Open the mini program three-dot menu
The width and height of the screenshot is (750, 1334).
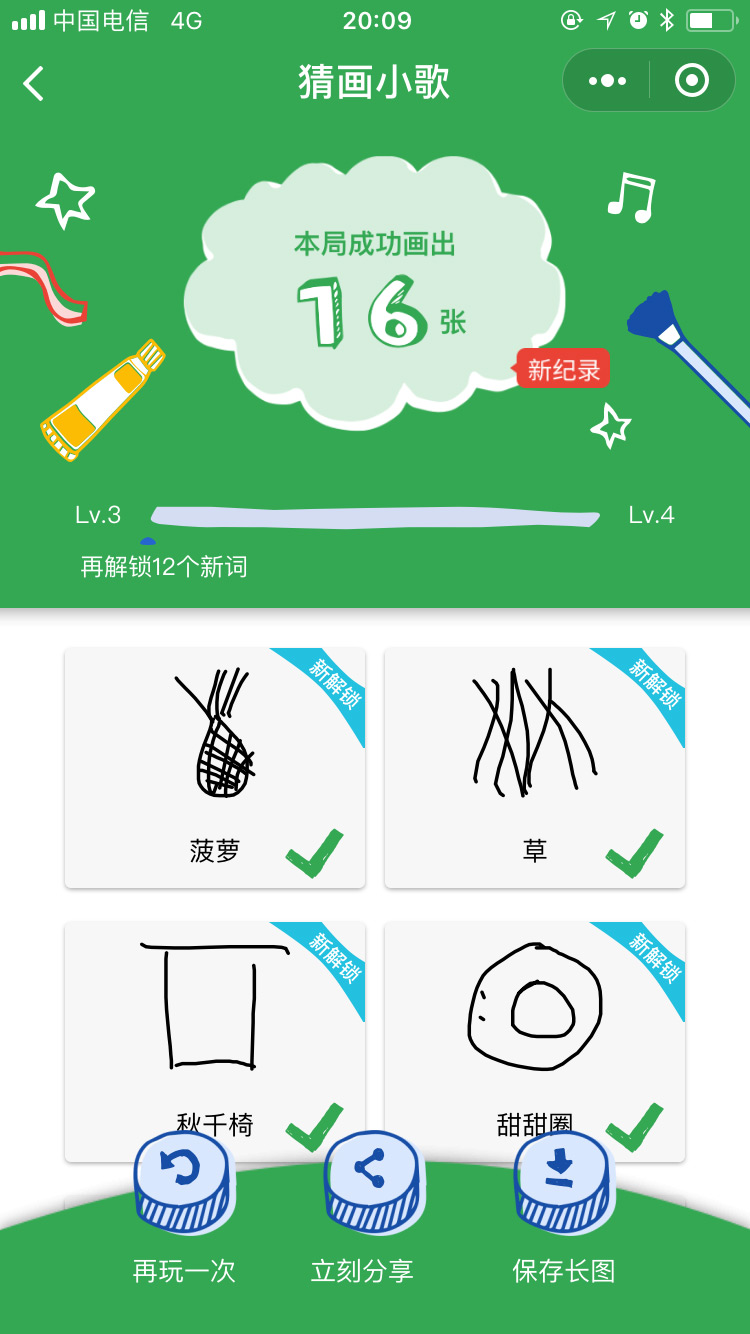(x=607, y=81)
